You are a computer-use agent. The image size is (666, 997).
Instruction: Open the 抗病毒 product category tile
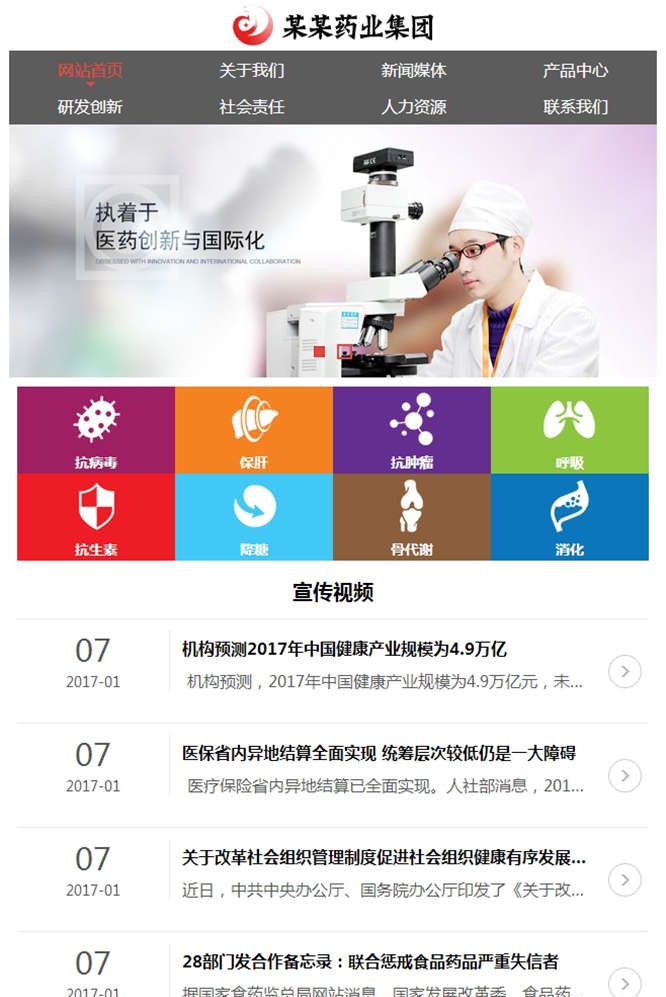(96, 430)
